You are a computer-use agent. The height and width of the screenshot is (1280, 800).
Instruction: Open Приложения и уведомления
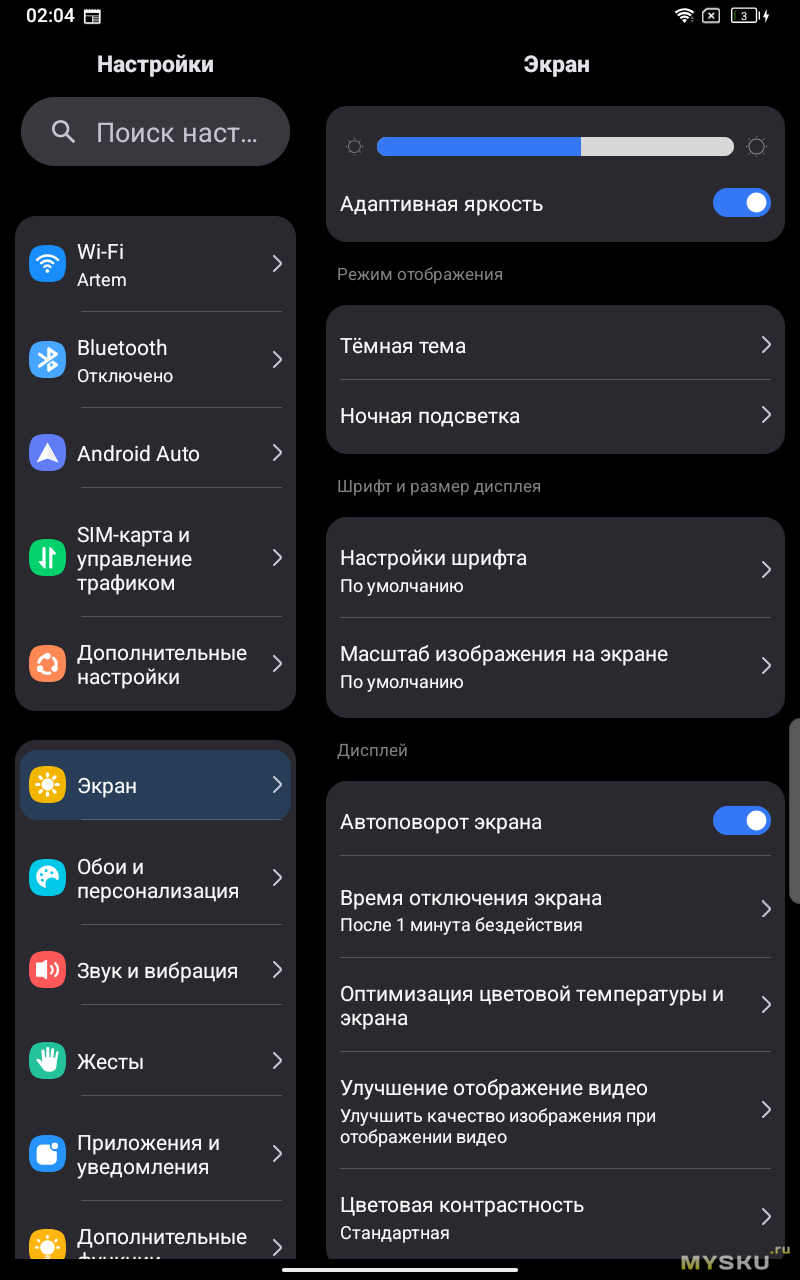[155, 1155]
